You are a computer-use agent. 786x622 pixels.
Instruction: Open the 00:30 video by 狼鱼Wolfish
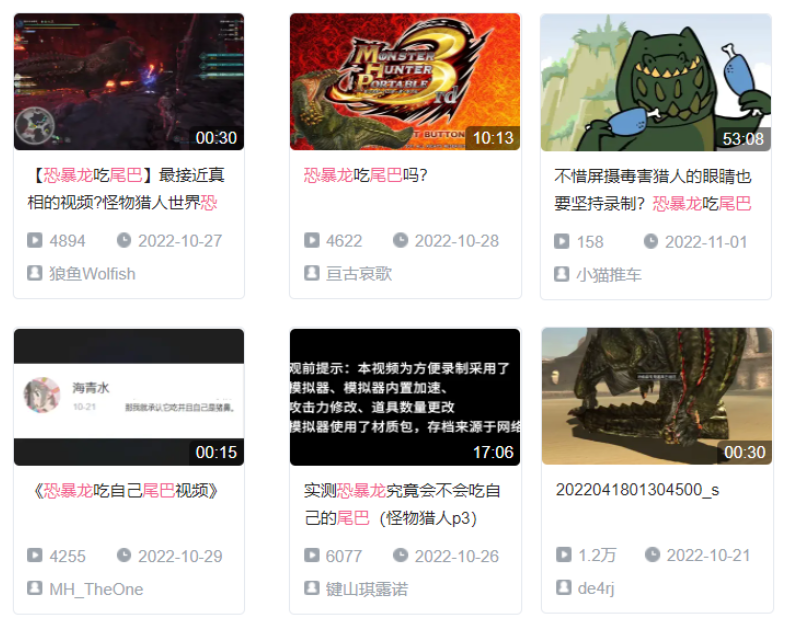[128, 82]
